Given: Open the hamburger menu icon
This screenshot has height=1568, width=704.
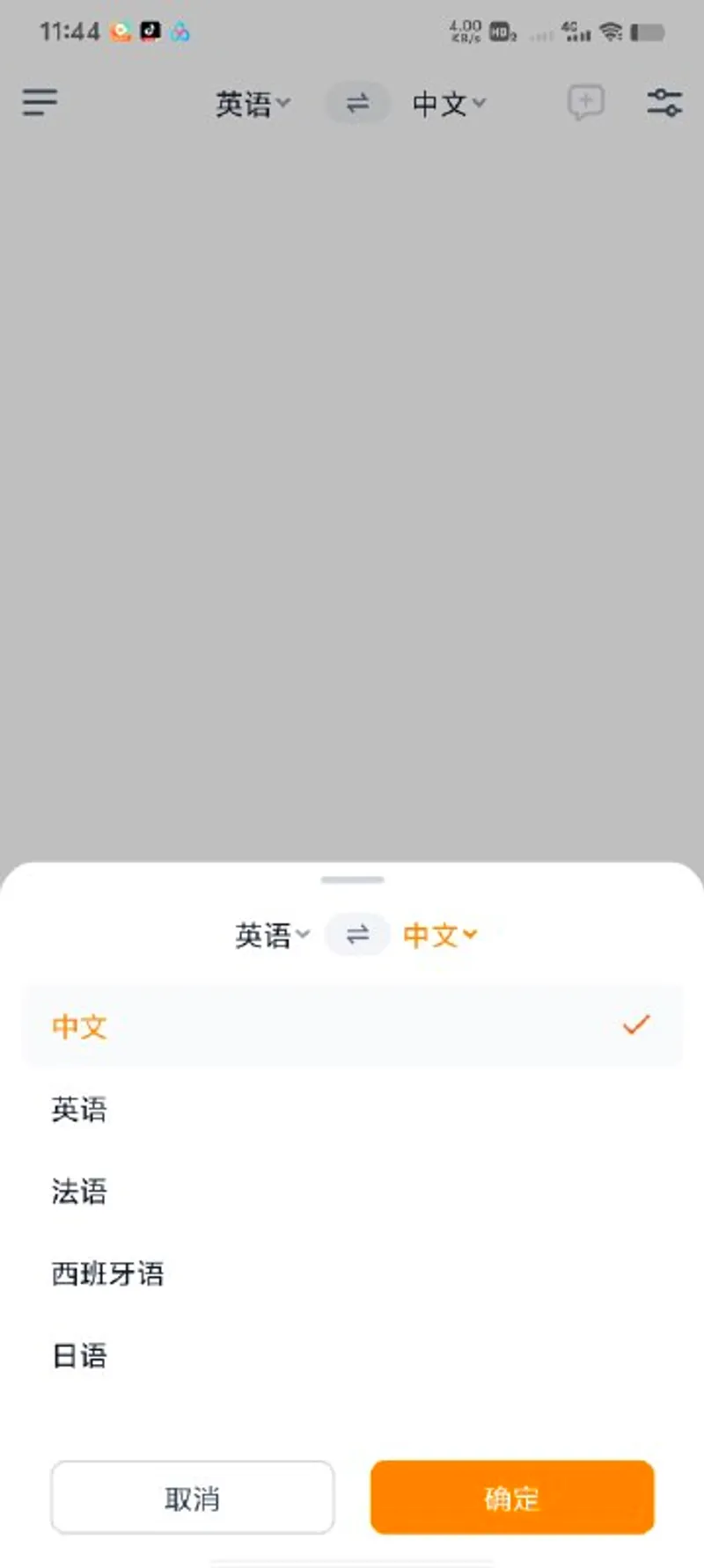Looking at the screenshot, I should coord(39,103).
